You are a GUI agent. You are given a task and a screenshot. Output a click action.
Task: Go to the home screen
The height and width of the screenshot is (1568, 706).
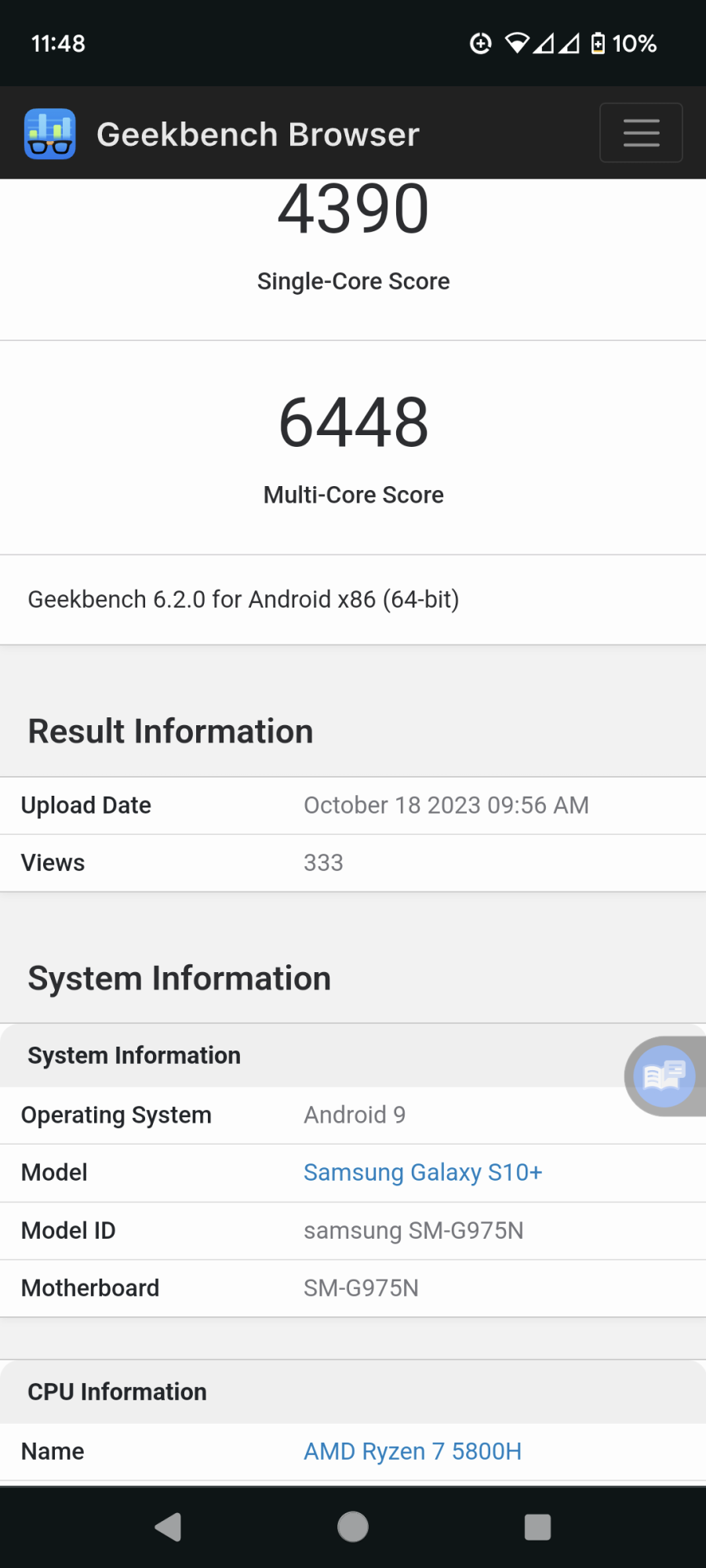(x=353, y=1526)
